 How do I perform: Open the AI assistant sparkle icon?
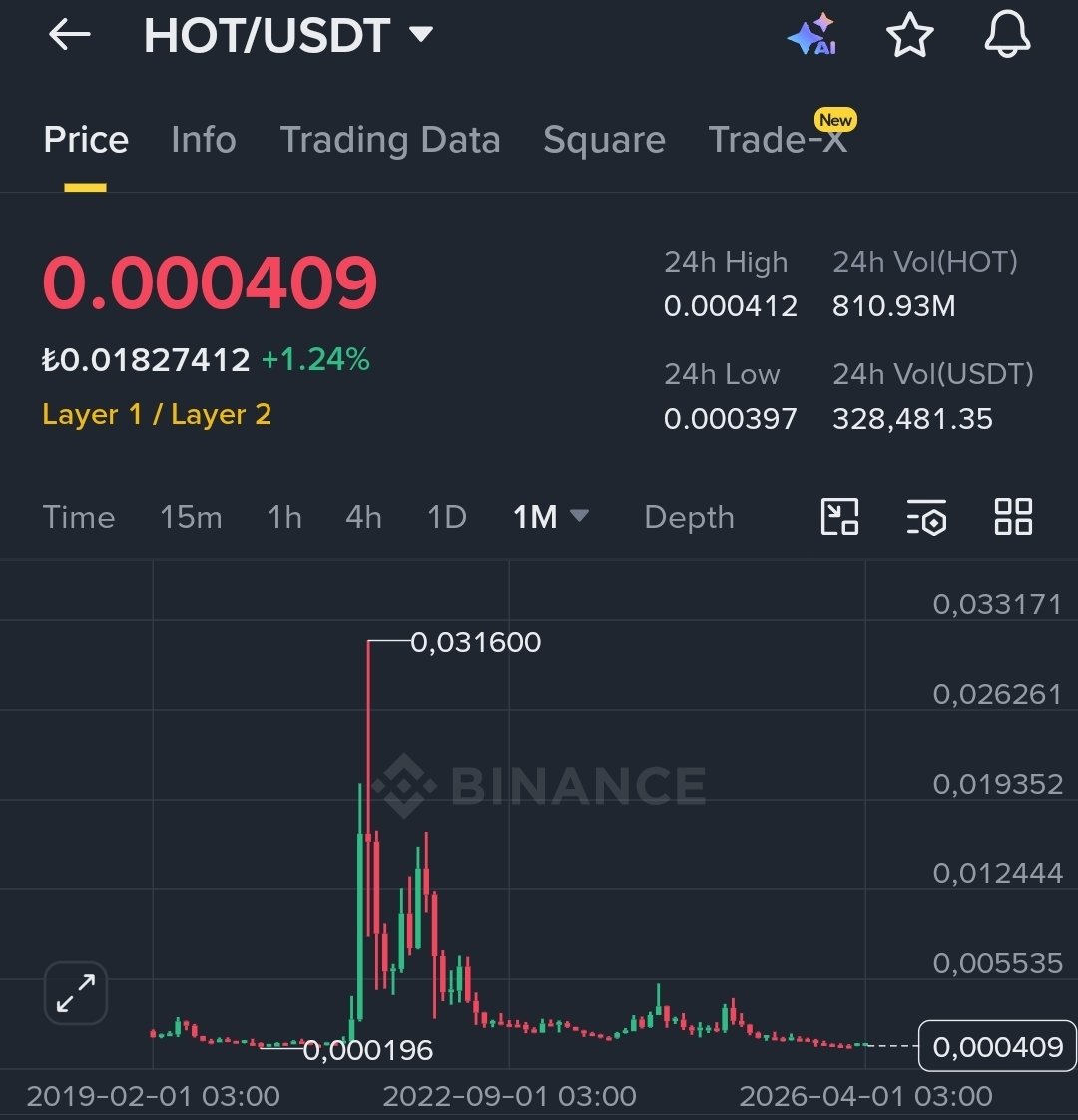(x=811, y=36)
